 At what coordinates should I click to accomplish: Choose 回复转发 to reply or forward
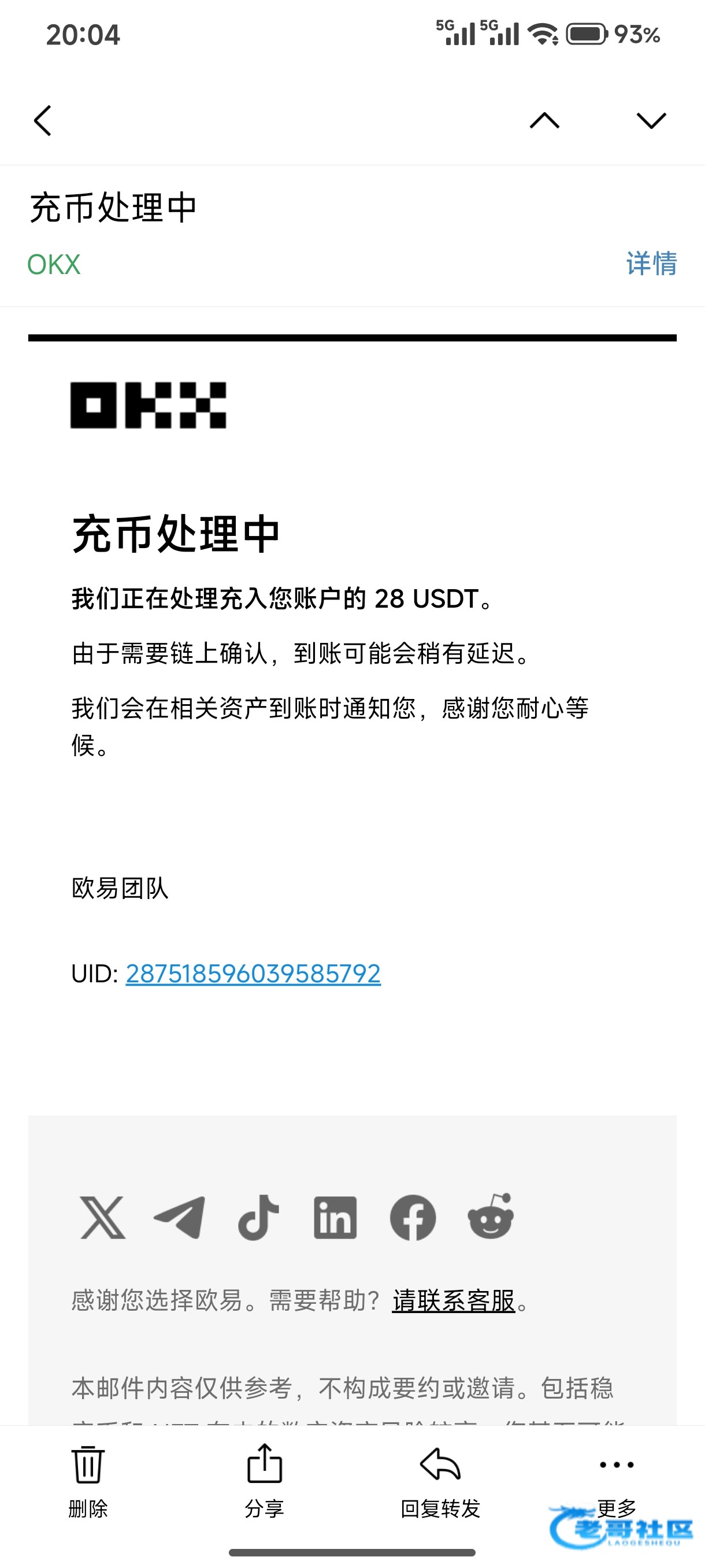click(x=440, y=1480)
